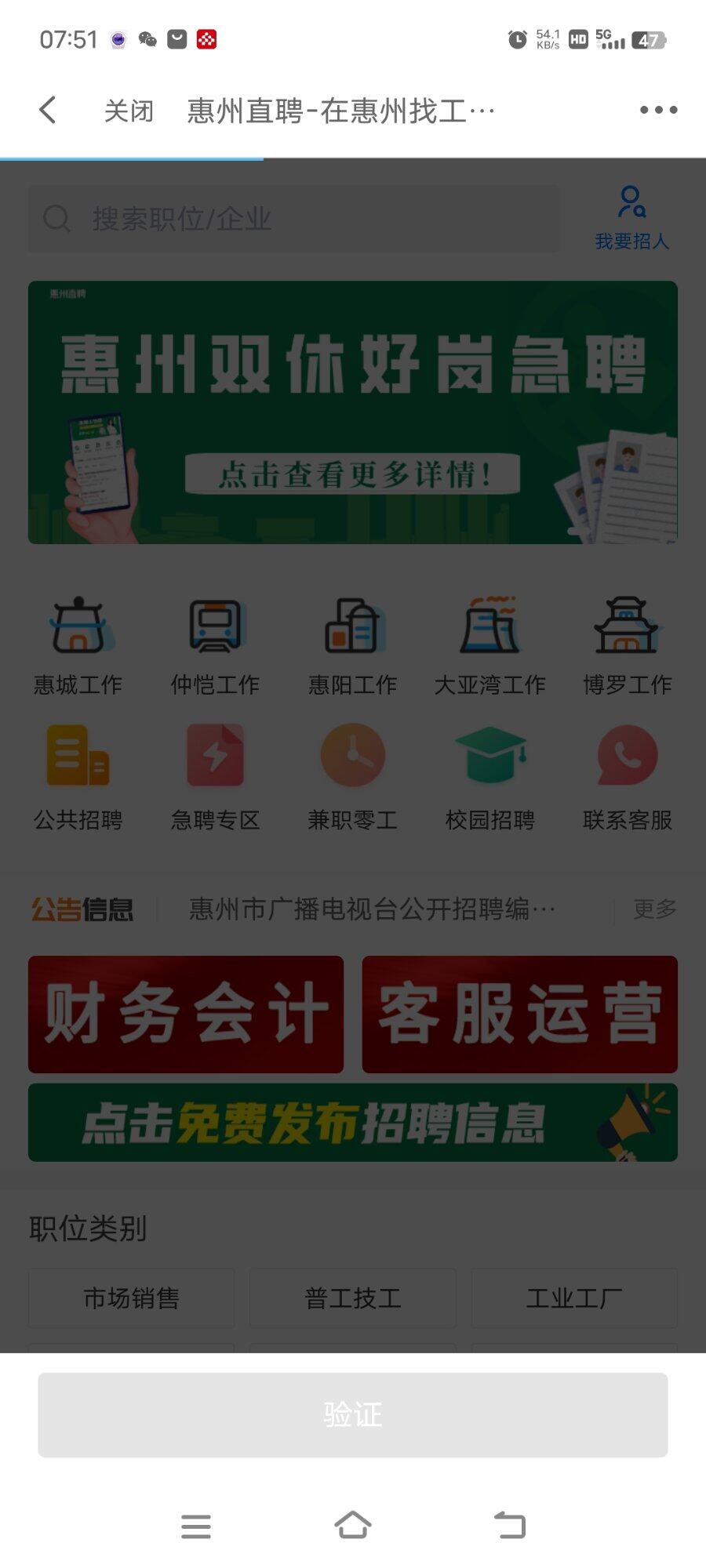This screenshot has width=706, height=1568.
Task: Open the 惠州双休好岗急聘 banner
Action: pyautogui.click(x=353, y=412)
